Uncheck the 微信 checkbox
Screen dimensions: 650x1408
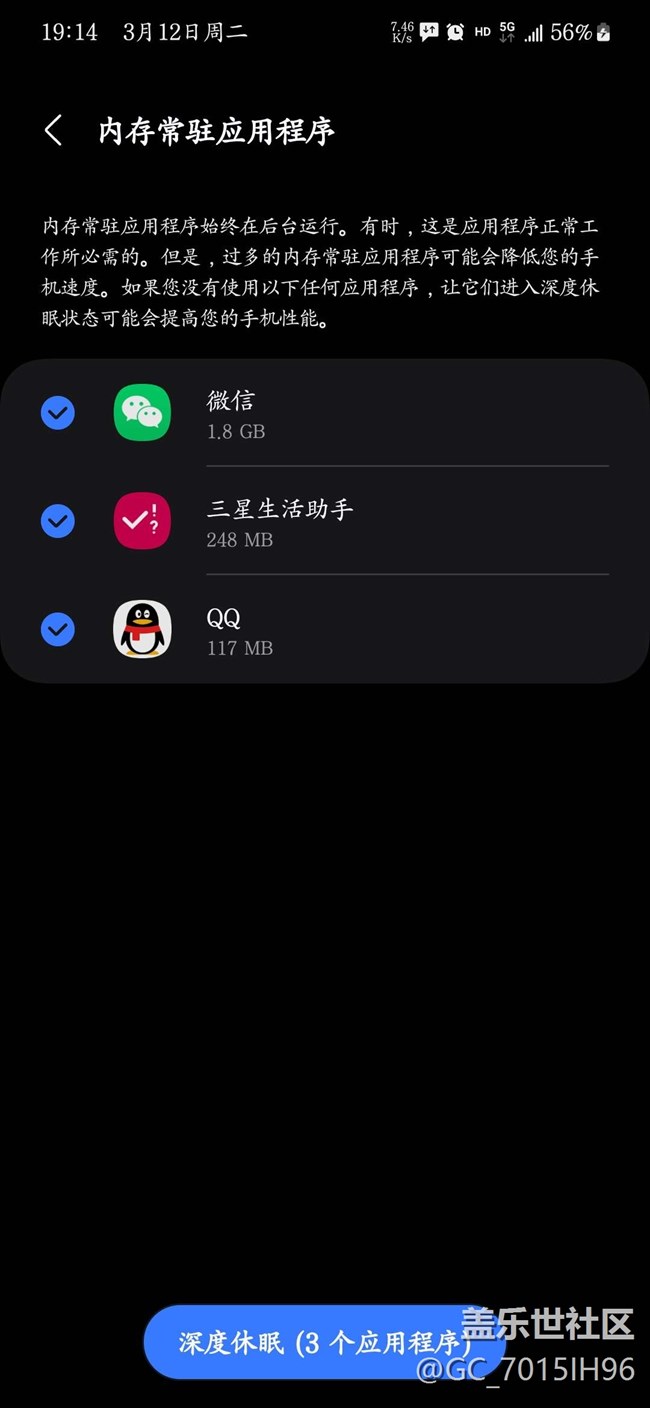(58, 413)
